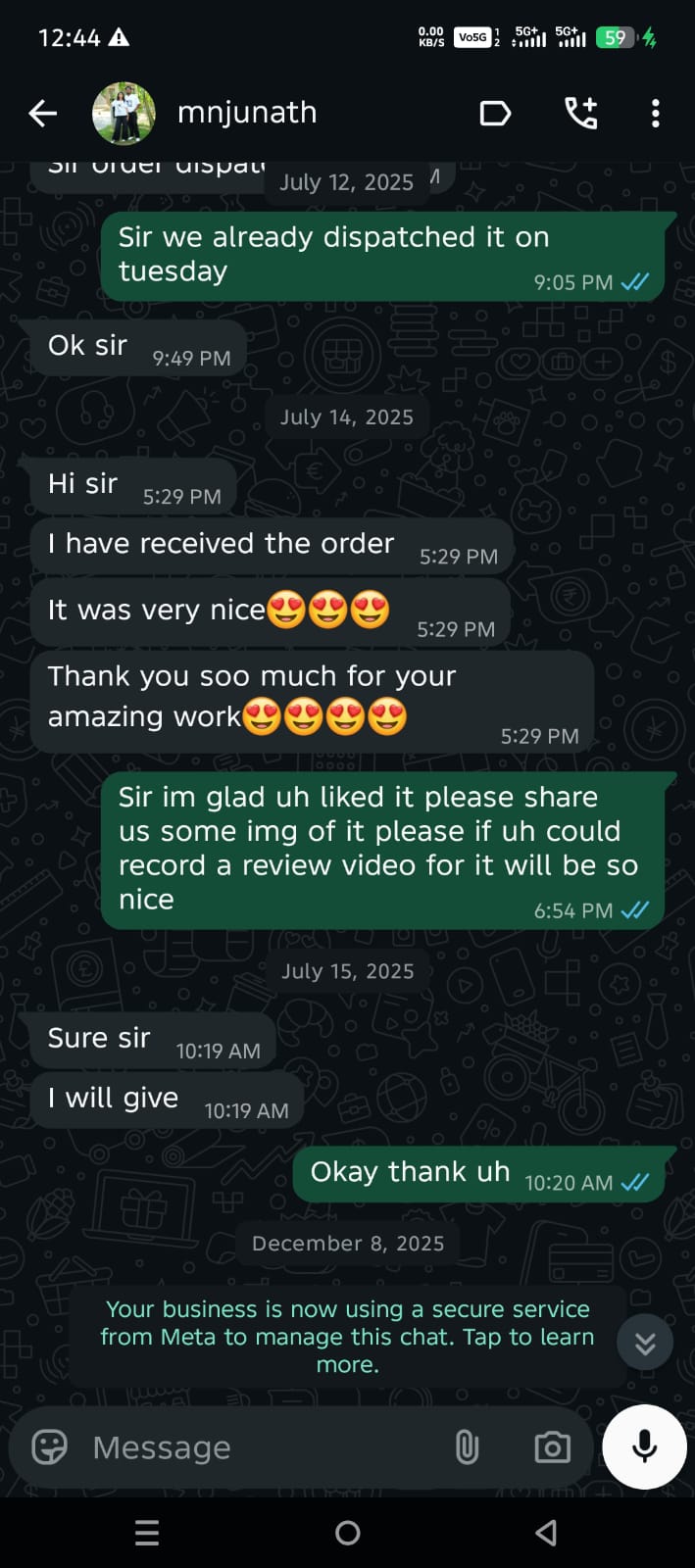The height and width of the screenshot is (1568, 695).
Task: Go back to the chat list
Action: tap(42, 114)
